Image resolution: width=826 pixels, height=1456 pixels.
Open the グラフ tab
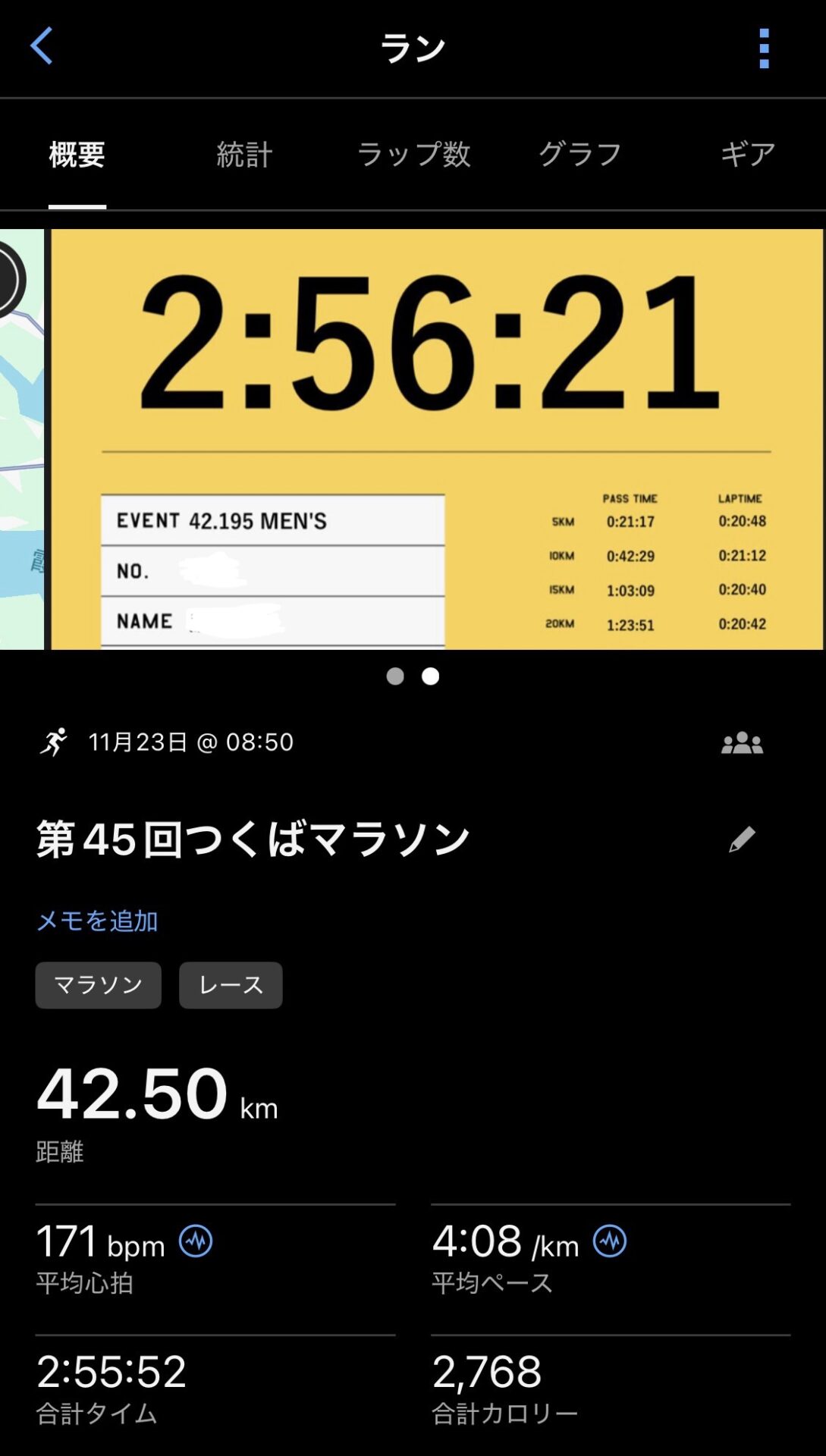point(580,155)
